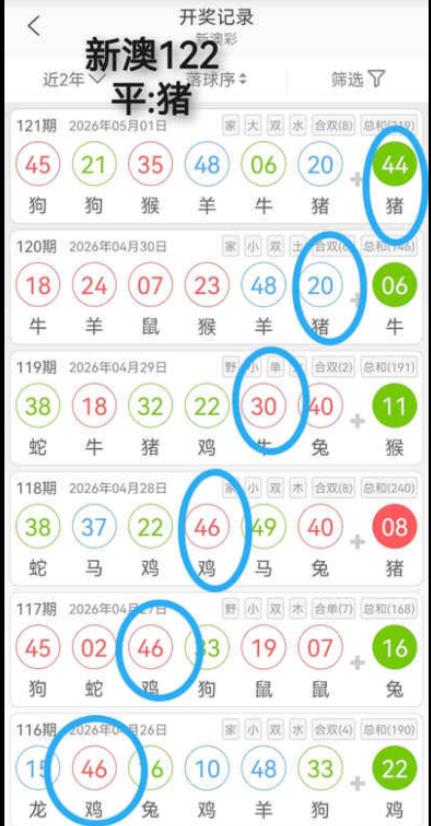Change the 落球序 sort order
The image size is (431, 826).
click(x=217, y=79)
